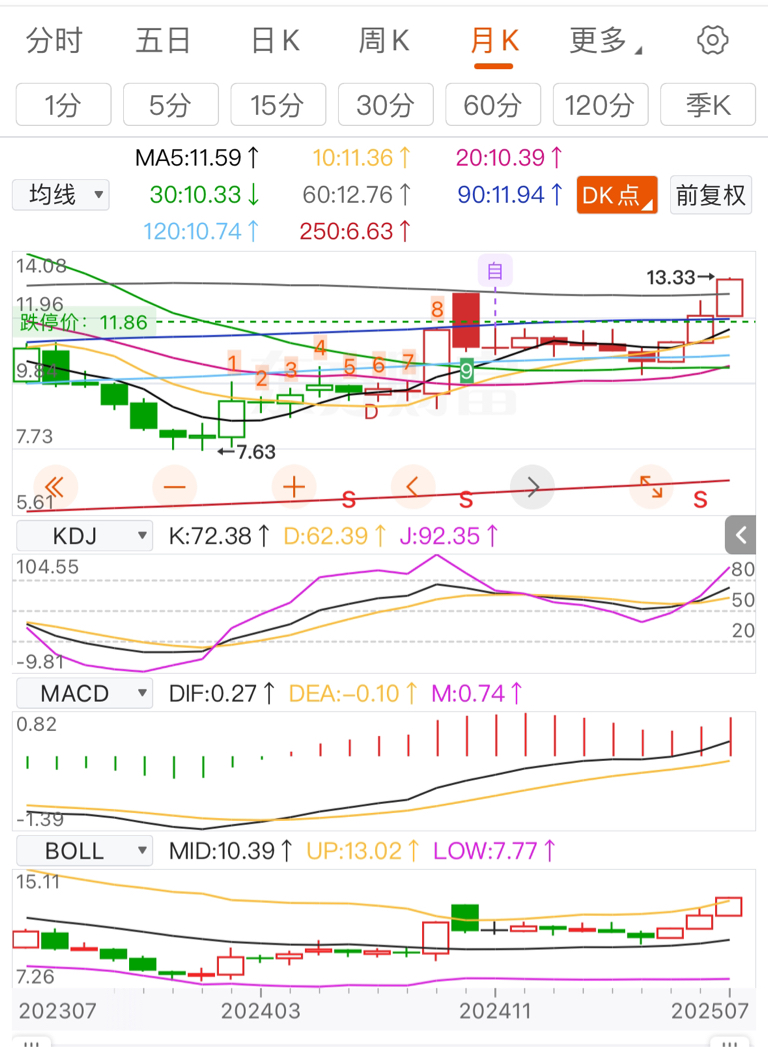Select the 5分 interval

coord(170,104)
